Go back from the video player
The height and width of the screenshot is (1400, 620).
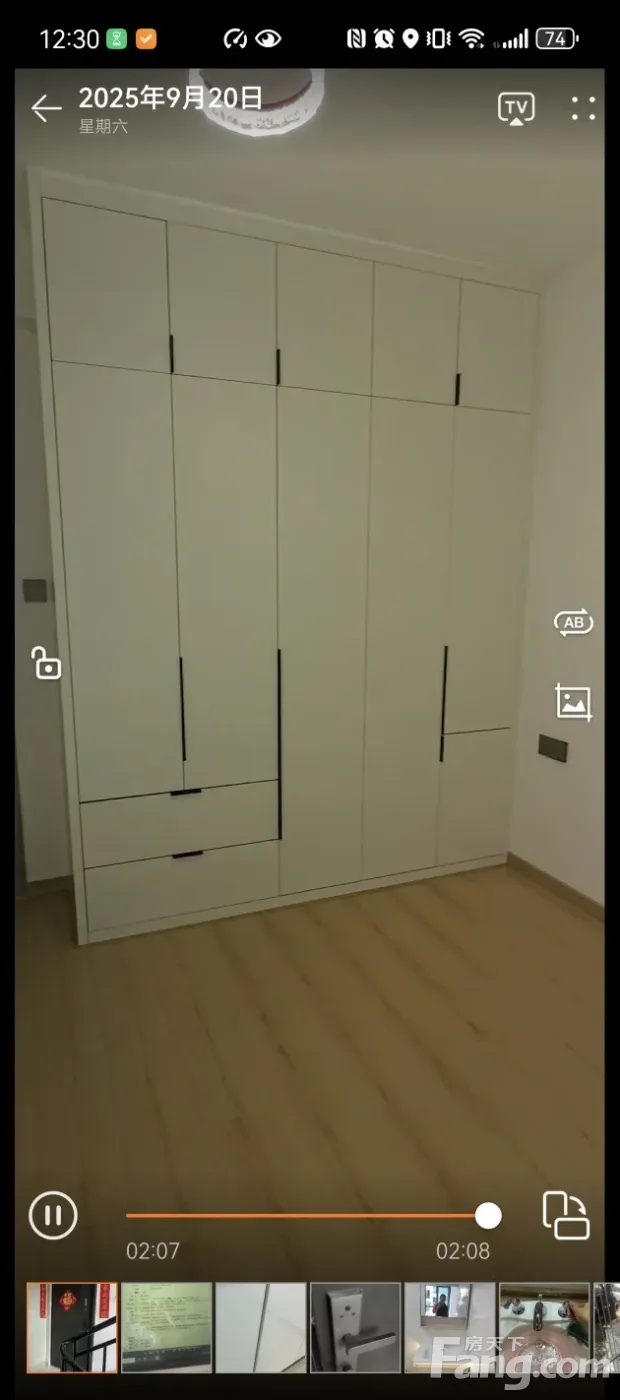46,108
